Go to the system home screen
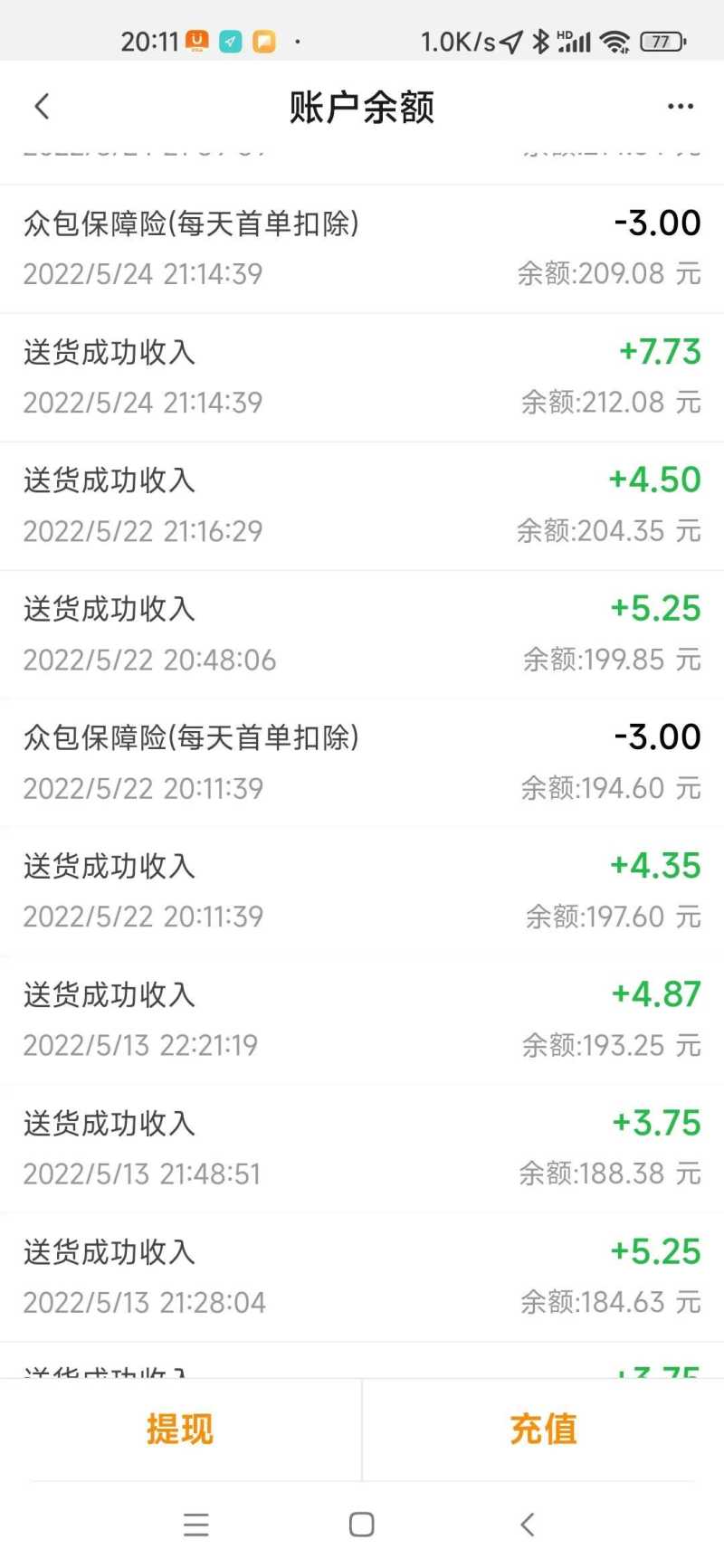724x1568 pixels. pyautogui.click(x=361, y=1525)
